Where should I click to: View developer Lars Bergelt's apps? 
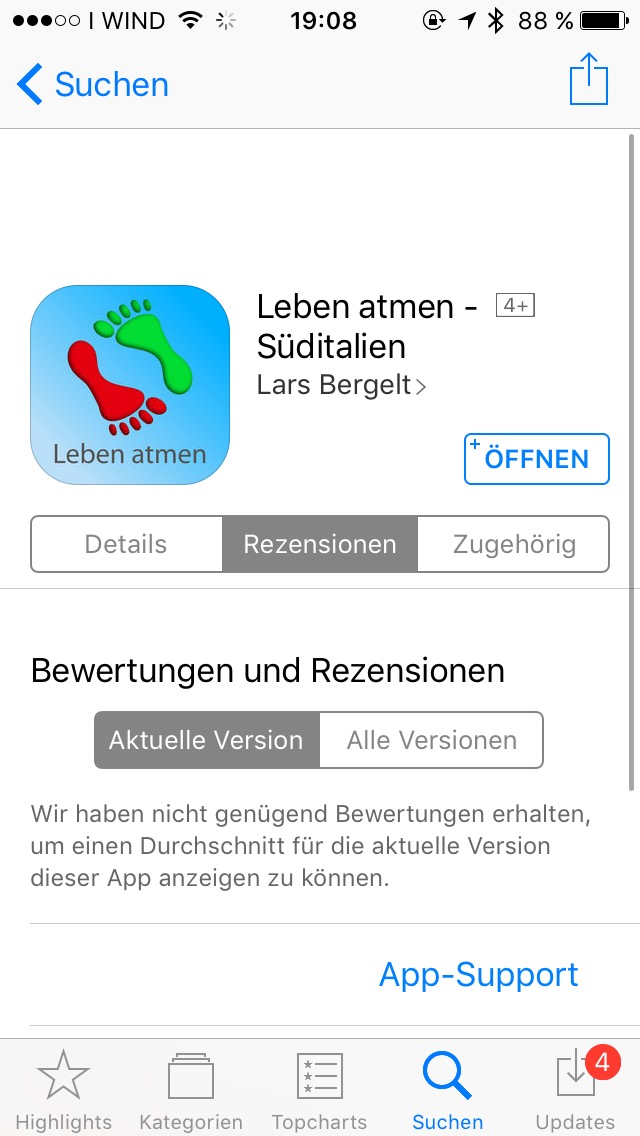[x=341, y=385]
